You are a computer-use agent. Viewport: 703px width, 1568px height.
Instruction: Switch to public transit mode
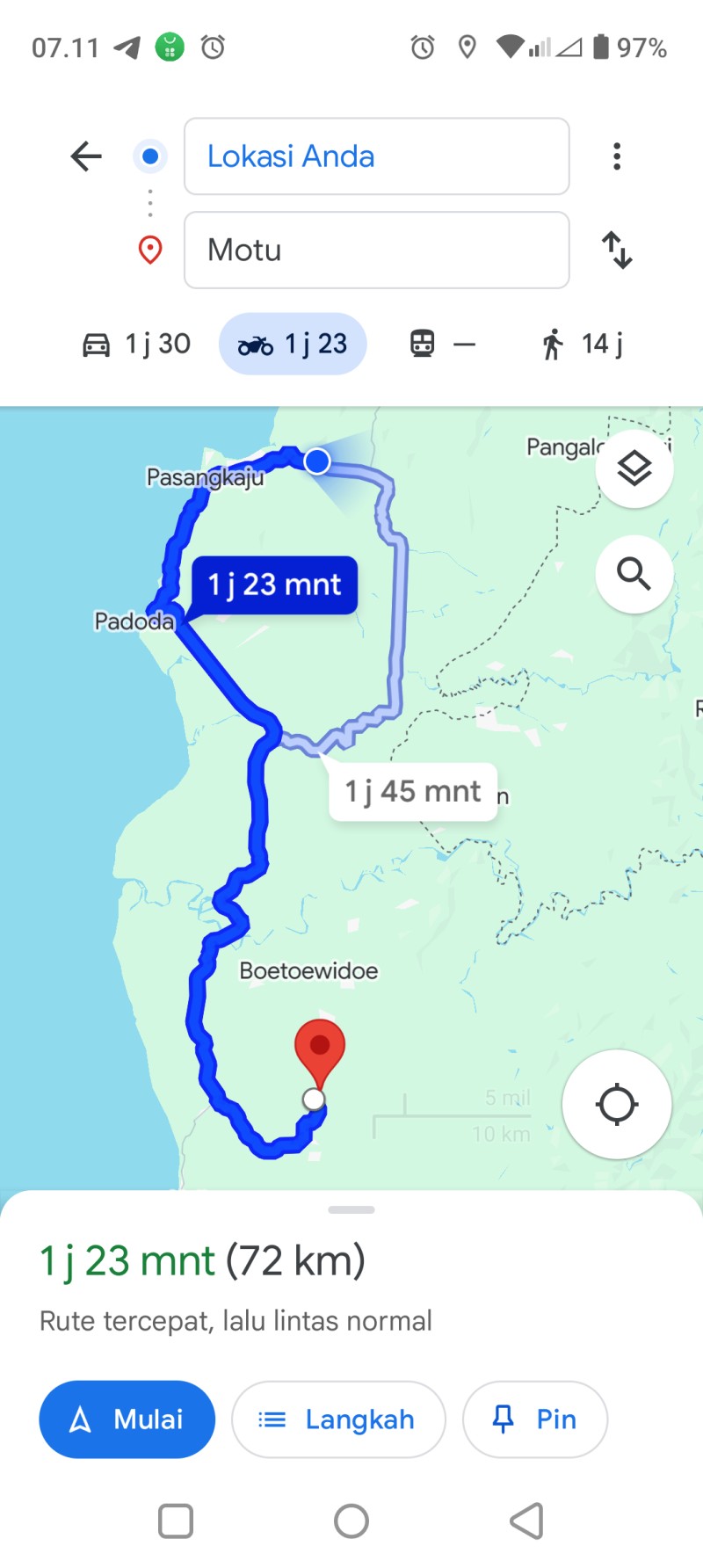coord(444,344)
